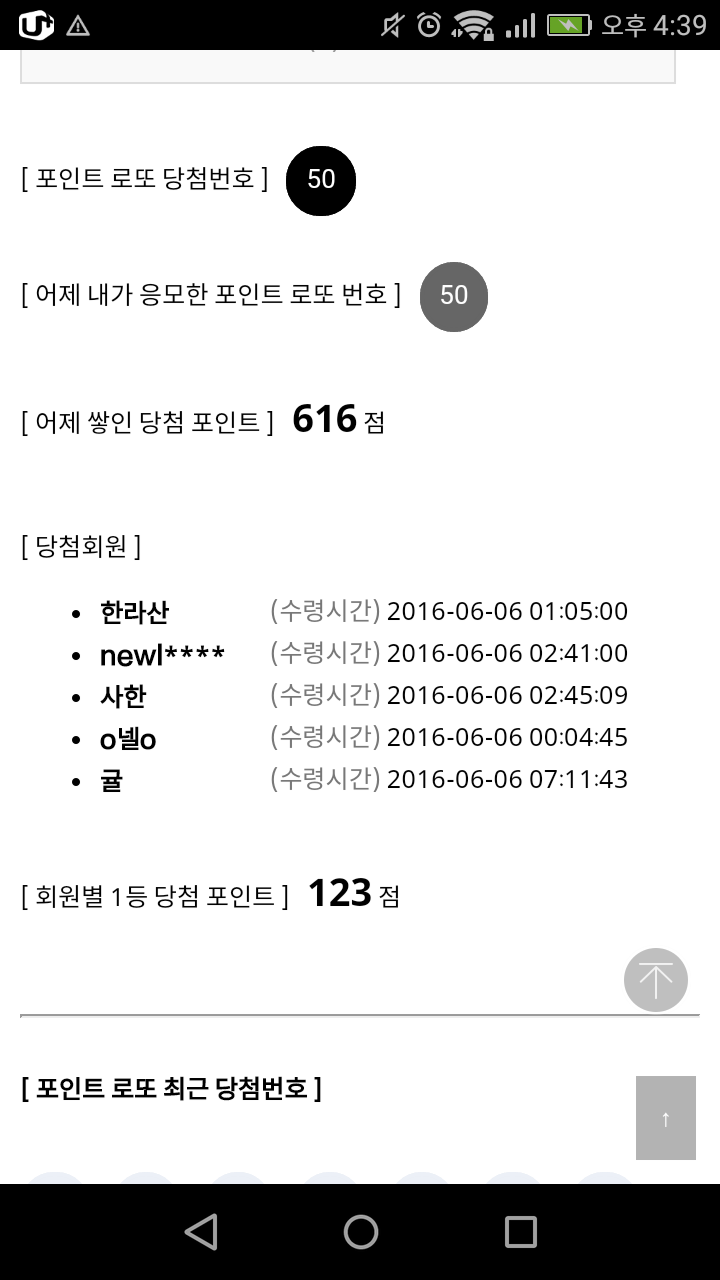The image size is (720, 1280).
Task: Go back using the system back button
Action: (x=201, y=1232)
